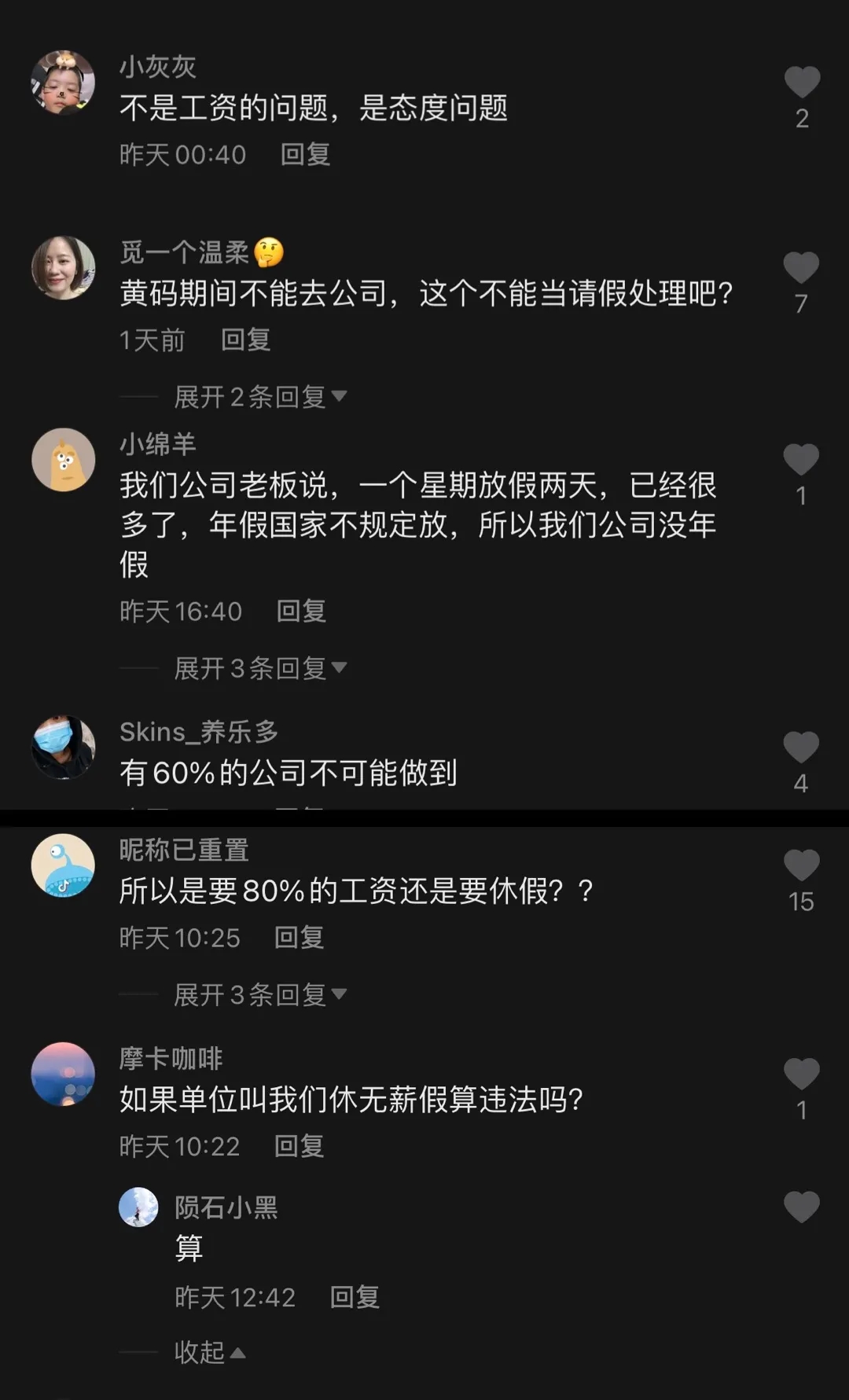849x1400 pixels.
Task: Expand 2 replies under 觅一个温柔's comment
Action: (x=259, y=397)
